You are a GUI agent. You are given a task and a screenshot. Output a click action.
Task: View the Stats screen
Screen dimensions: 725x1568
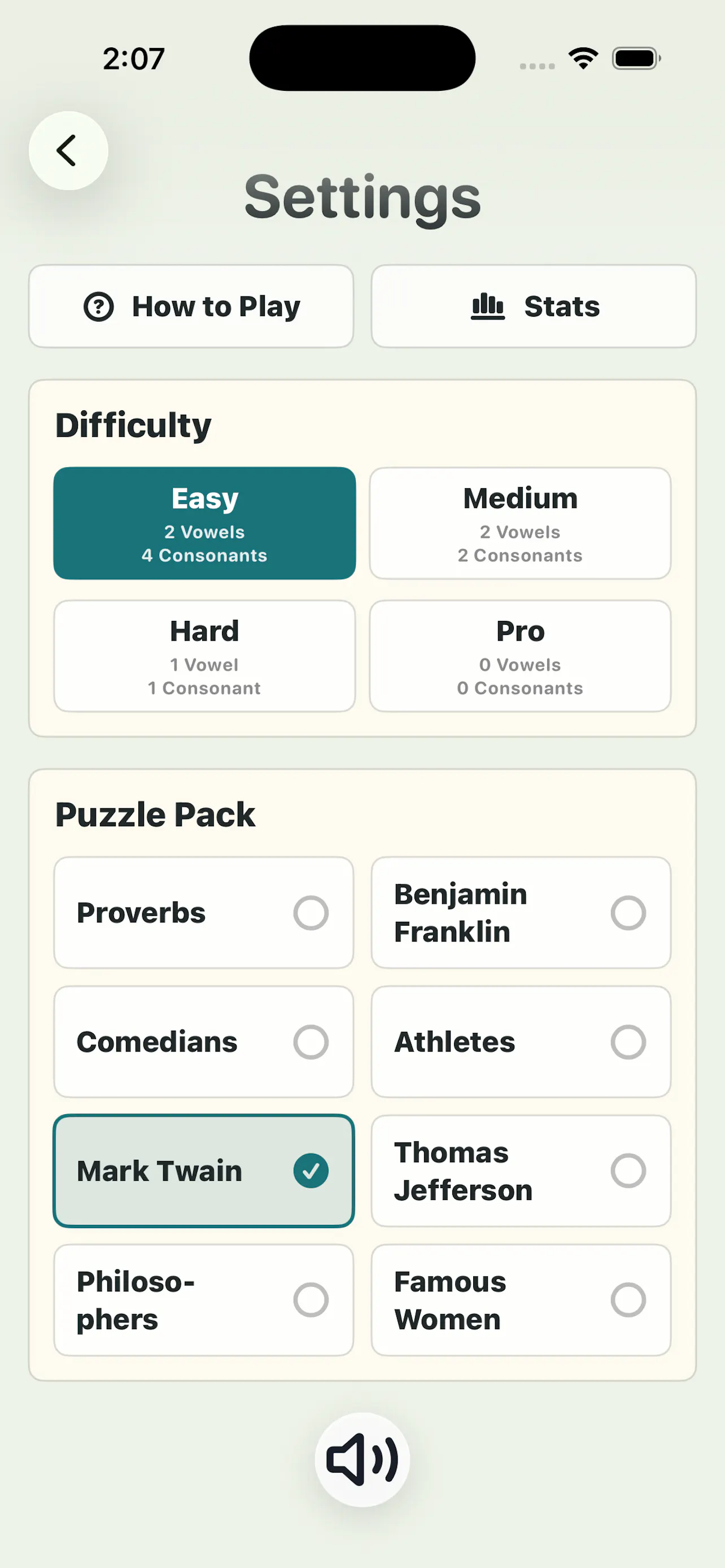click(534, 306)
